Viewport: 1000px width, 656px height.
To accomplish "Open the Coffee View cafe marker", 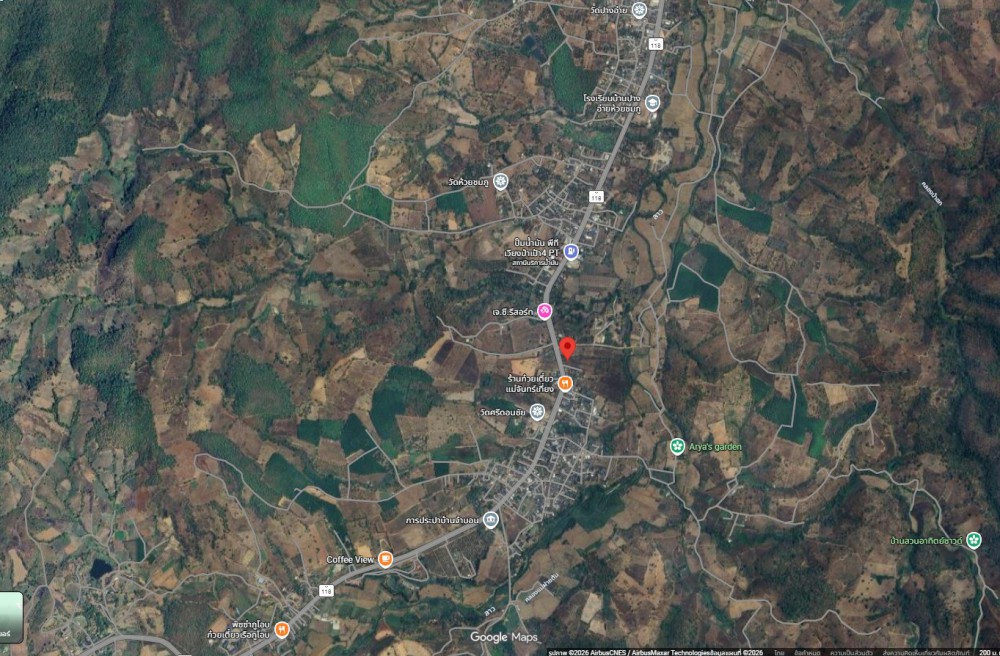I will click(385, 559).
